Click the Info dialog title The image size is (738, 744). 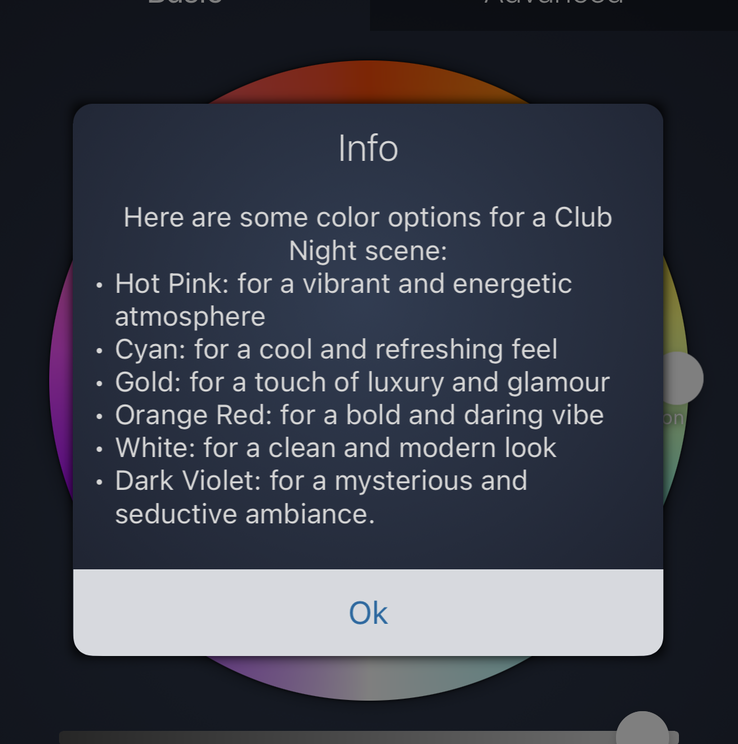[368, 148]
